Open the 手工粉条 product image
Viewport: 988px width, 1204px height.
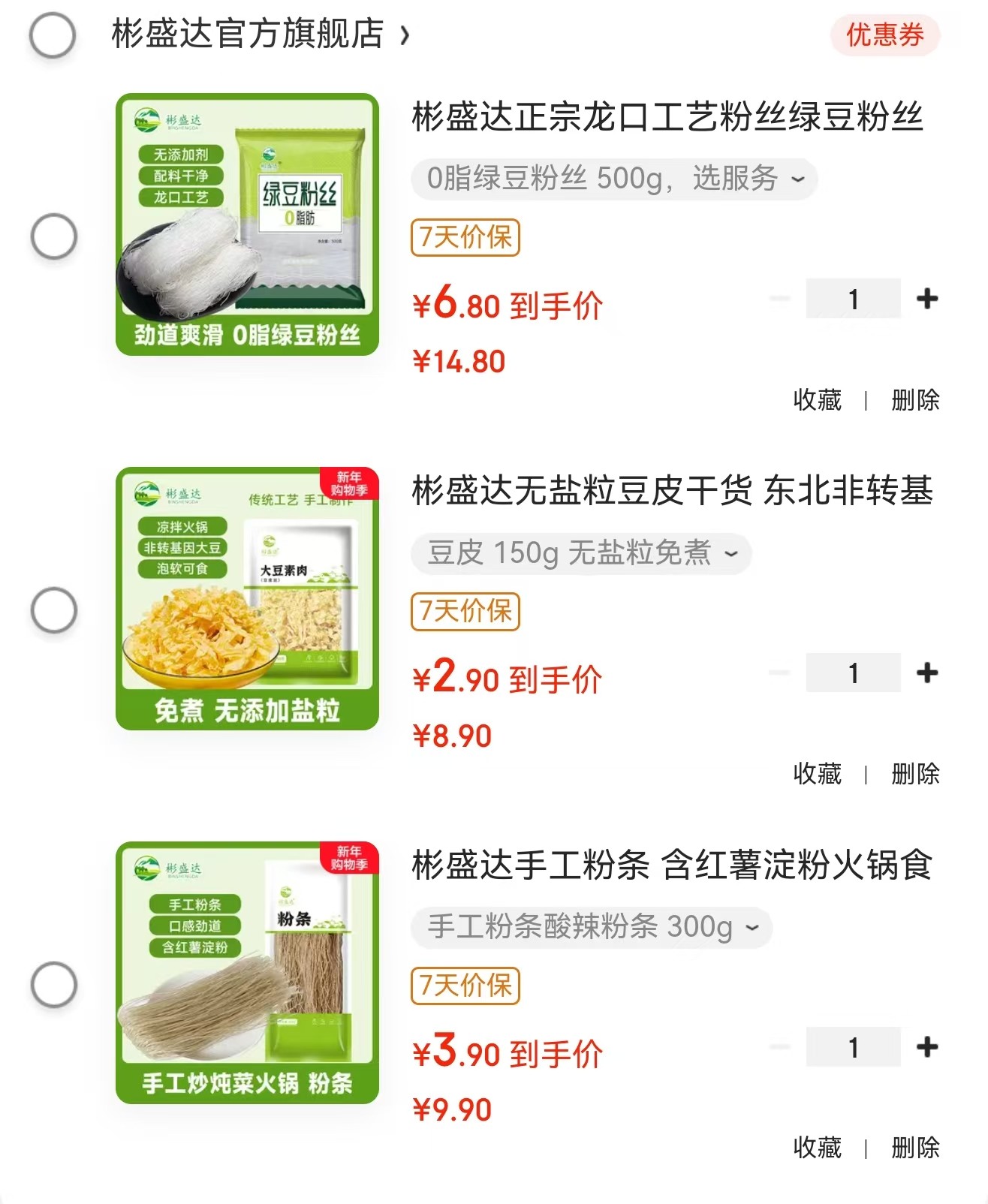coord(247,972)
